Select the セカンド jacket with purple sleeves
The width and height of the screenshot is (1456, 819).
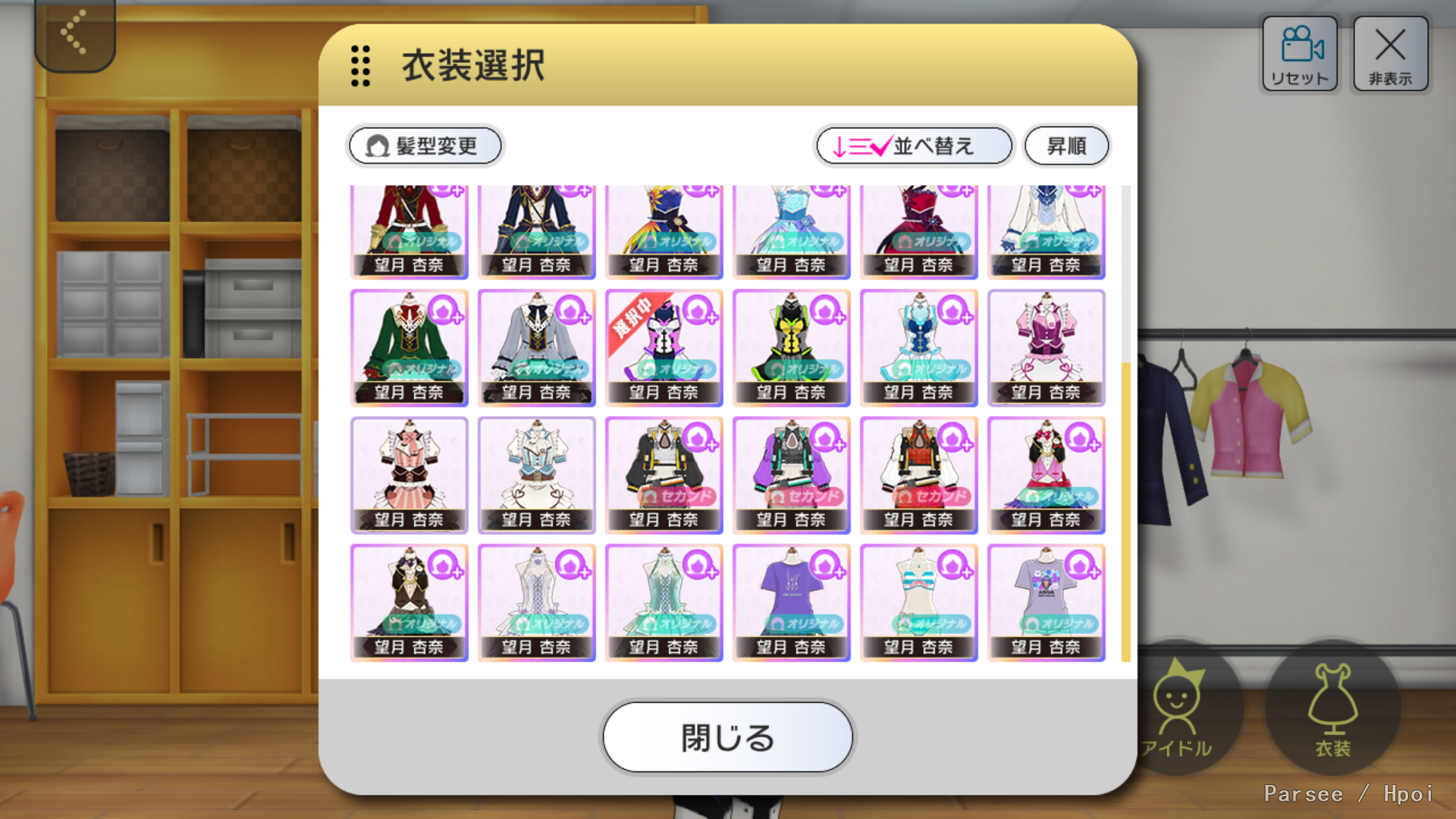[x=791, y=475]
